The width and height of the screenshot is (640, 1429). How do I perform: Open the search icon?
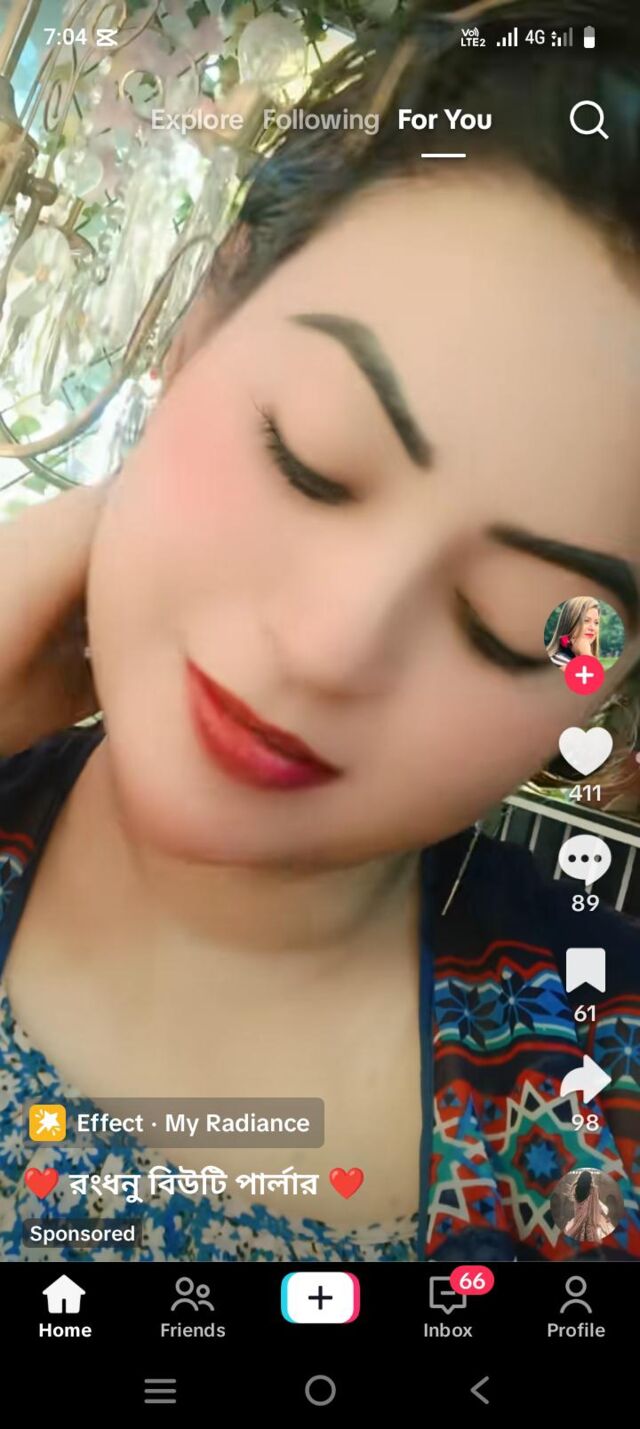pos(588,121)
